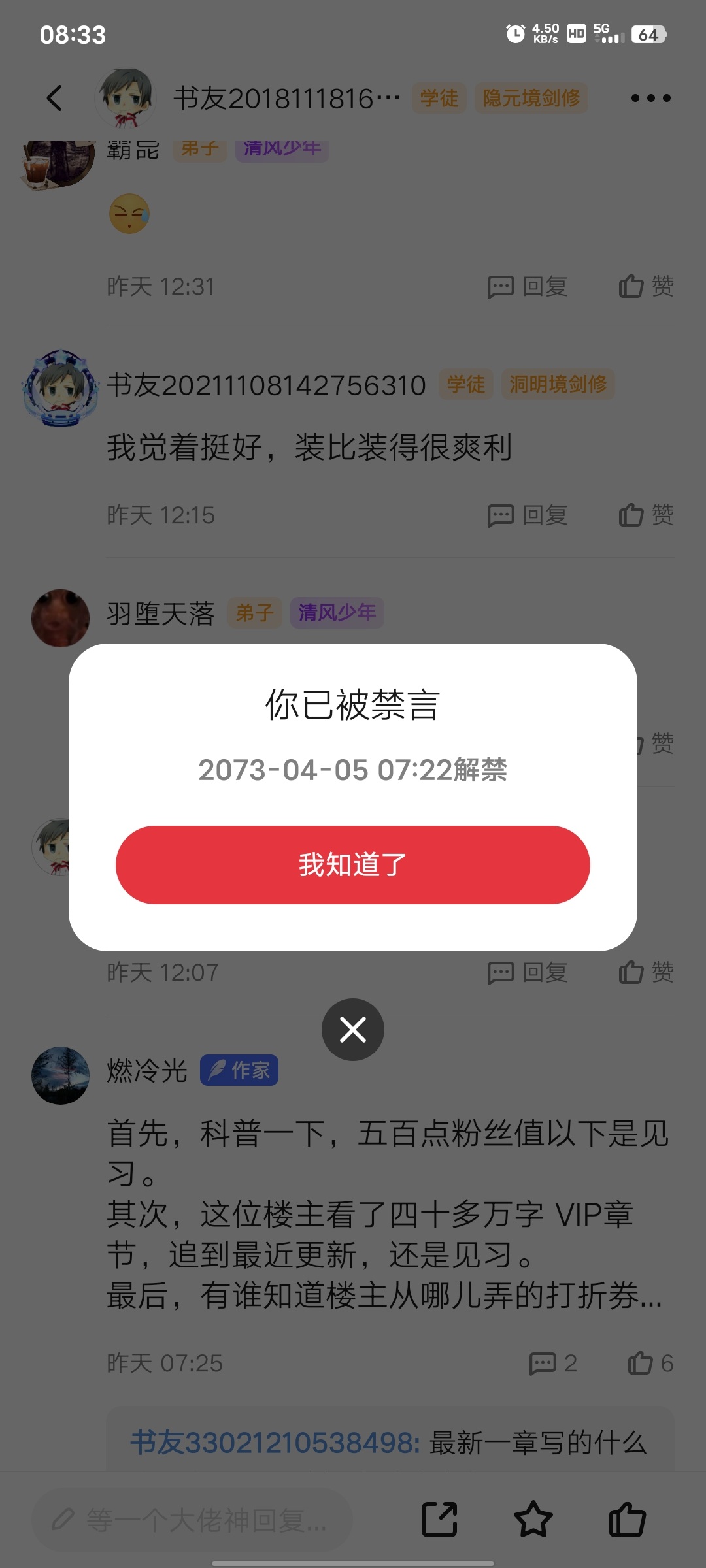
Task: Confirm the mute notice with 我知道了
Action: coord(353,864)
